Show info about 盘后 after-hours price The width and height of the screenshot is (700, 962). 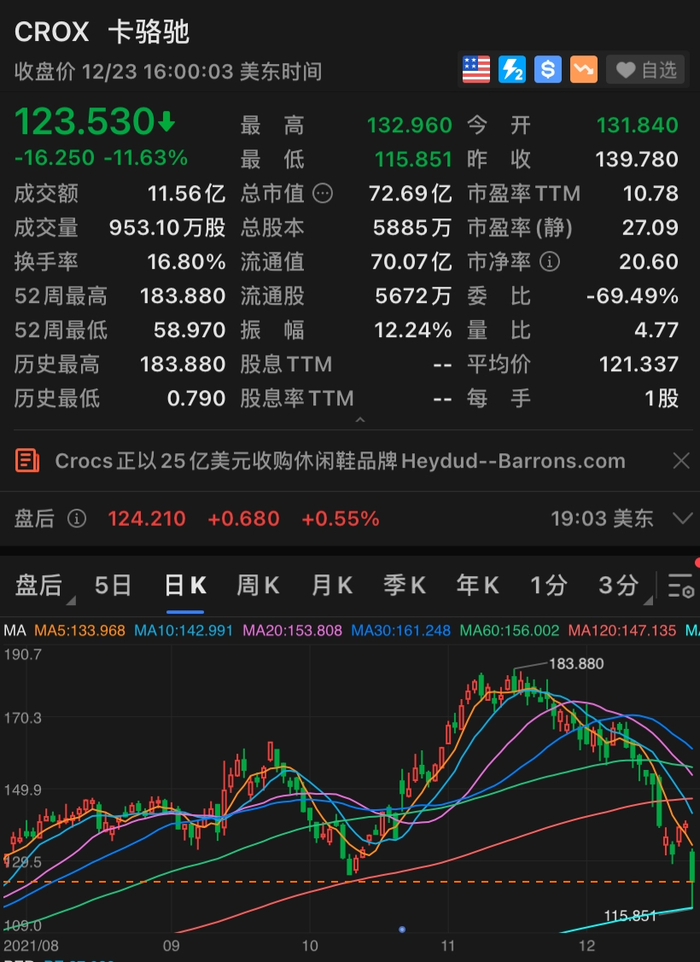click(77, 519)
